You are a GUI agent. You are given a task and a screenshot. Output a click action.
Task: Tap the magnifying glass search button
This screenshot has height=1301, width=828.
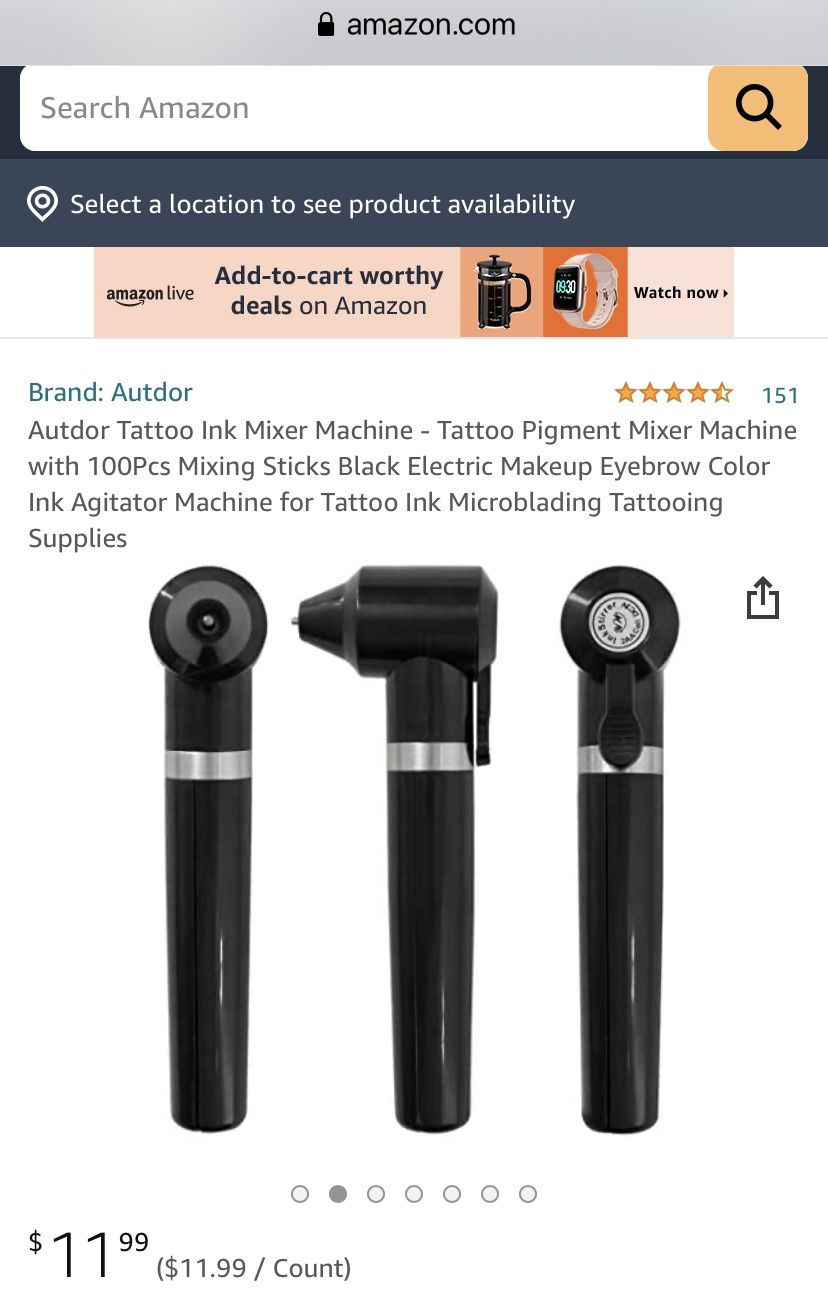coord(757,108)
